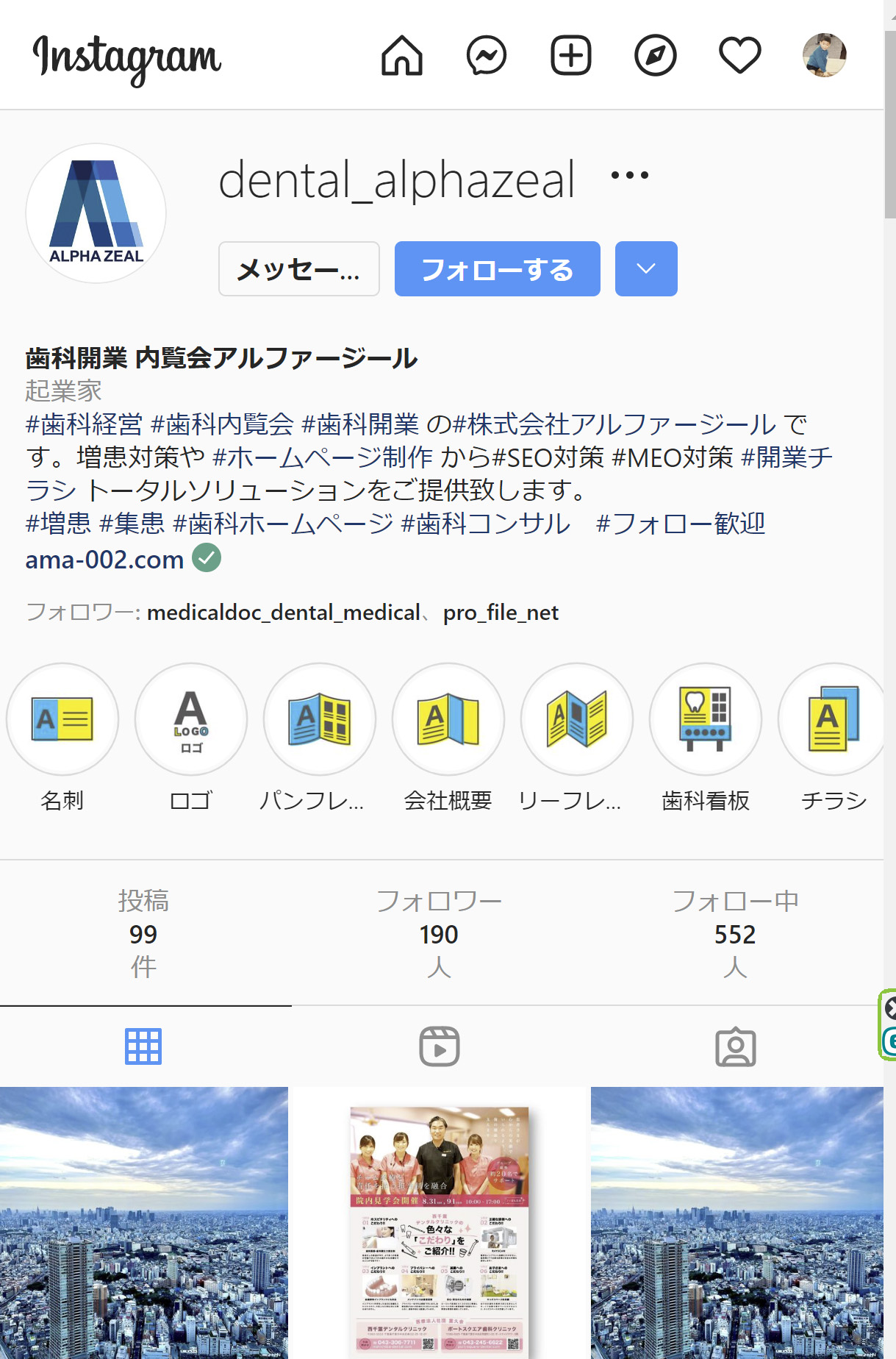
Task: Switch to the tagged photos tab
Action: (x=736, y=1046)
